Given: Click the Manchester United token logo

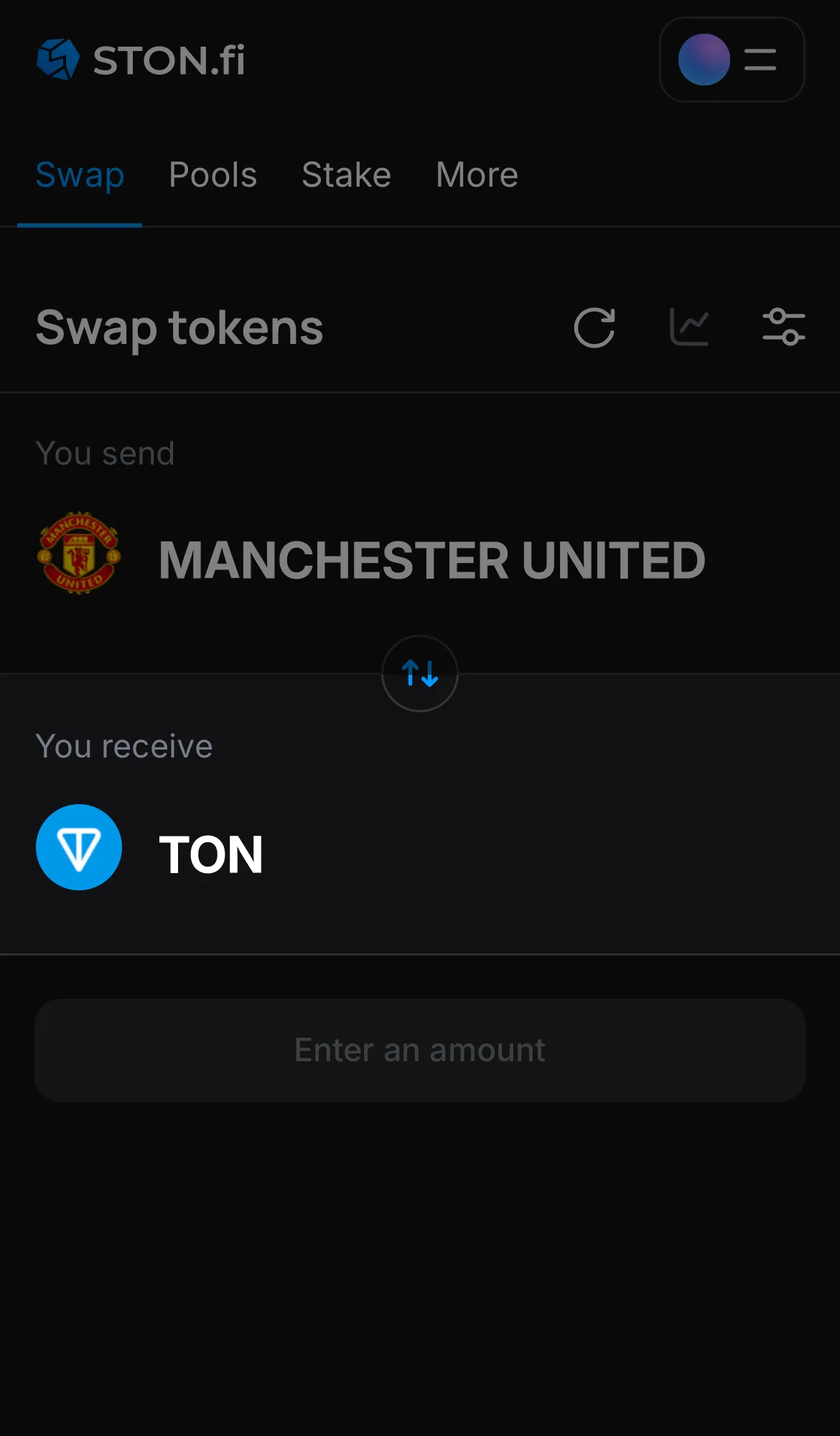Looking at the screenshot, I should point(79,554).
